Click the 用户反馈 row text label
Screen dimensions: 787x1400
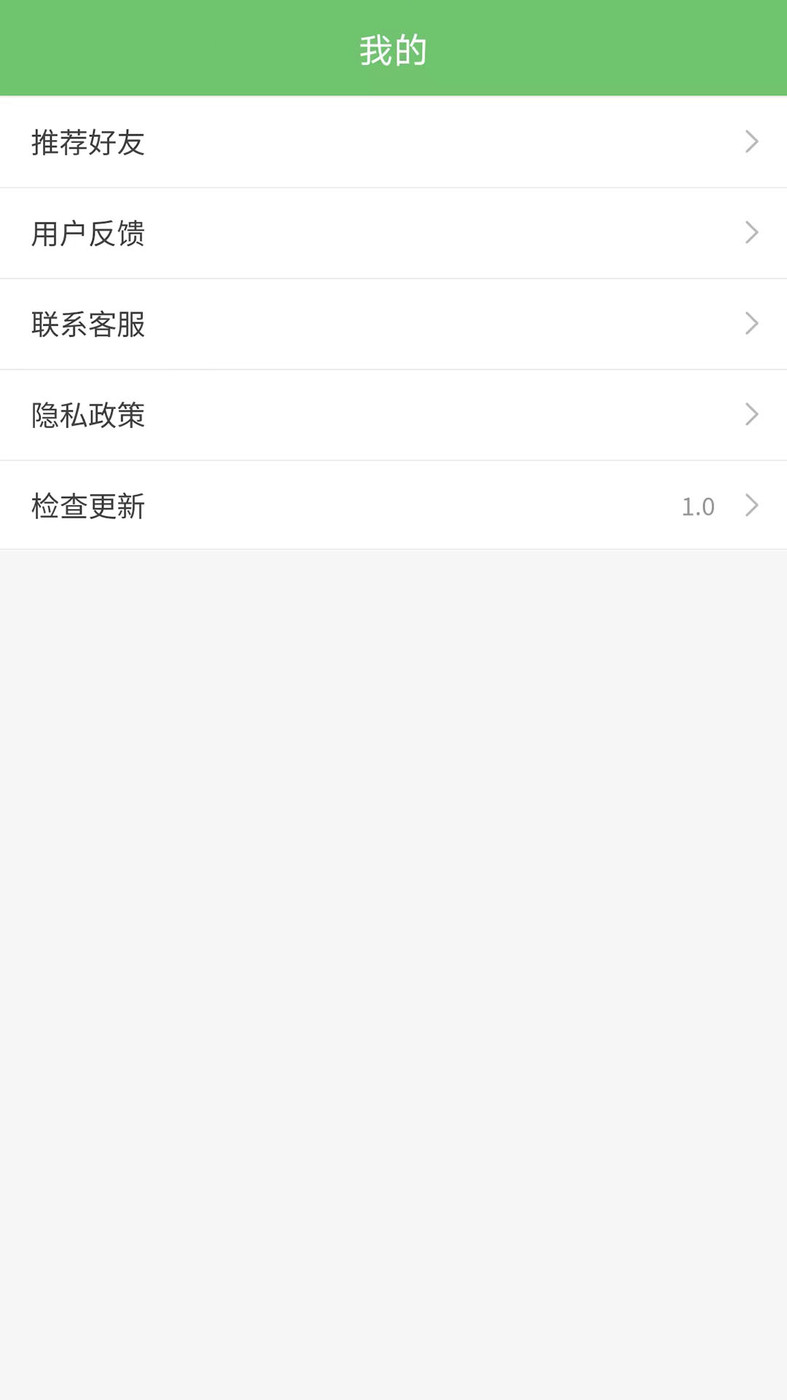(89, 233)
